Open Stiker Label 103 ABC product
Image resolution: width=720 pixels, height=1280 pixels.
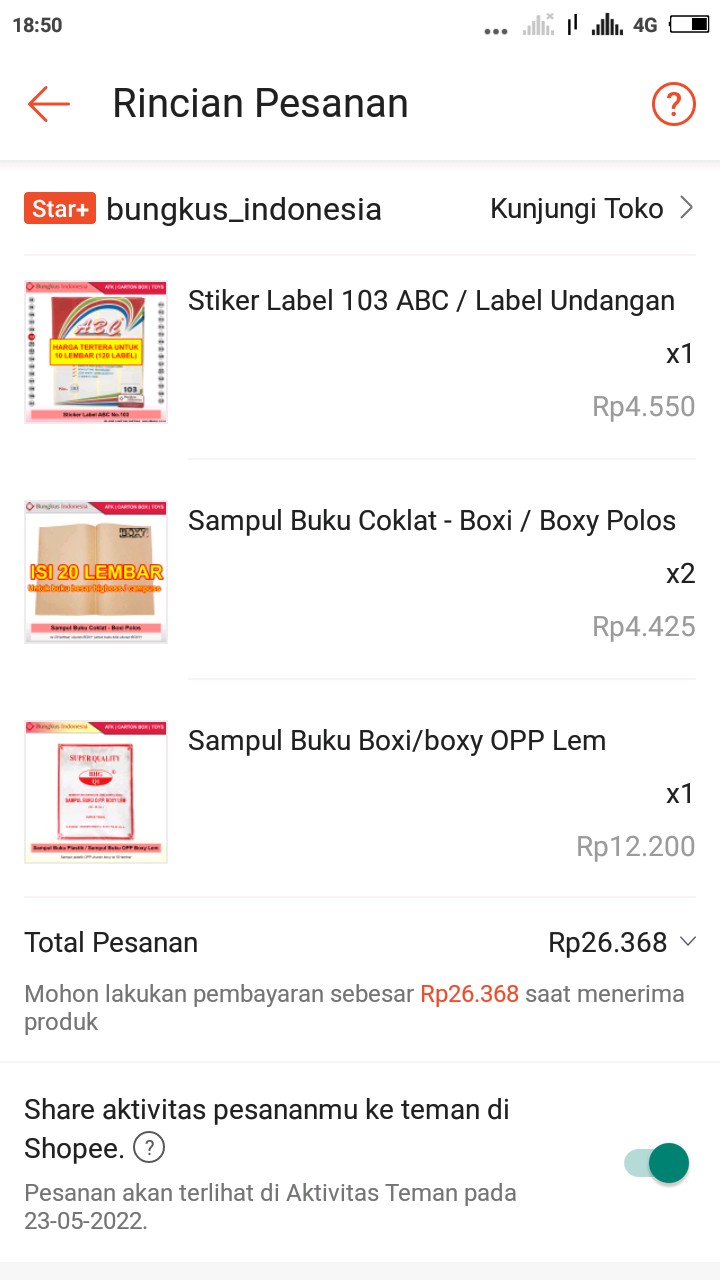431,301
